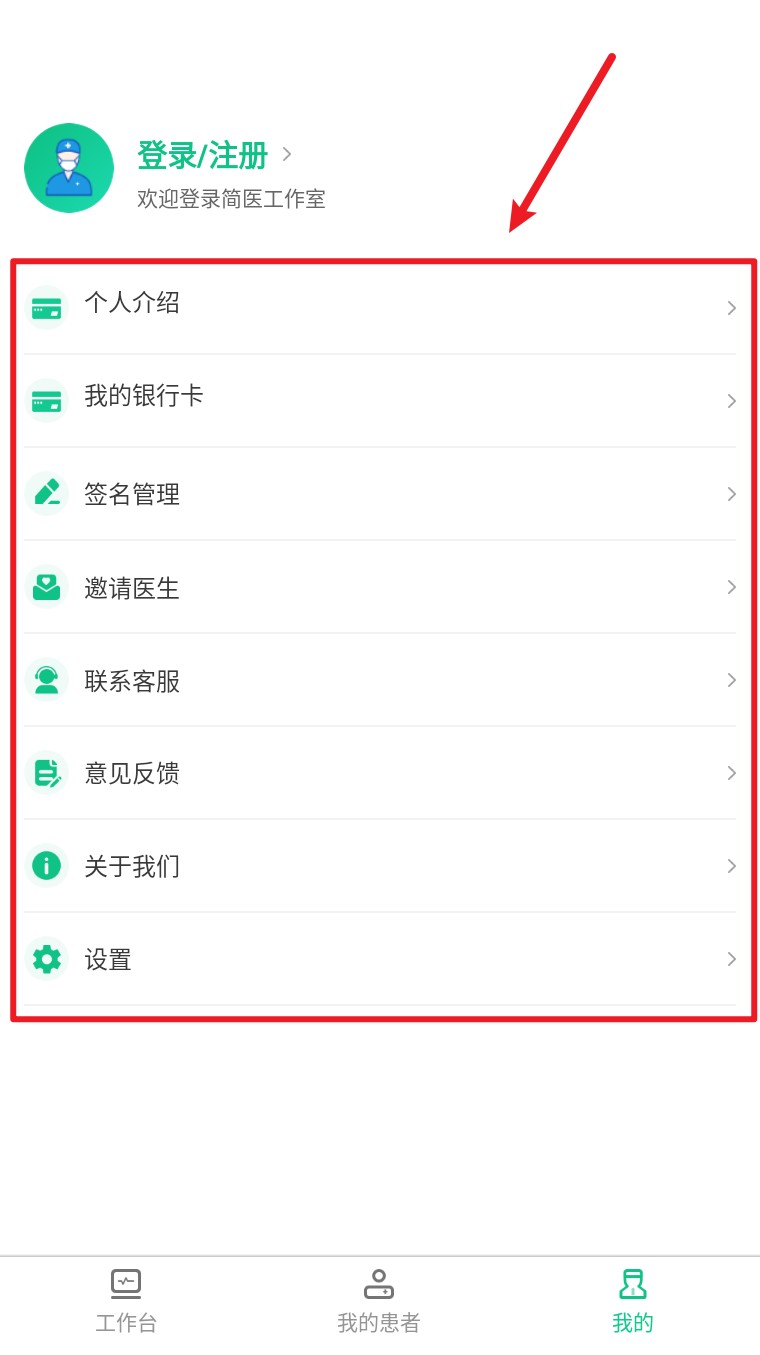Click the 联系客服 headset agent icon
The width and height of the screenshot is (760, 1355).
click(x=46, y=680)
